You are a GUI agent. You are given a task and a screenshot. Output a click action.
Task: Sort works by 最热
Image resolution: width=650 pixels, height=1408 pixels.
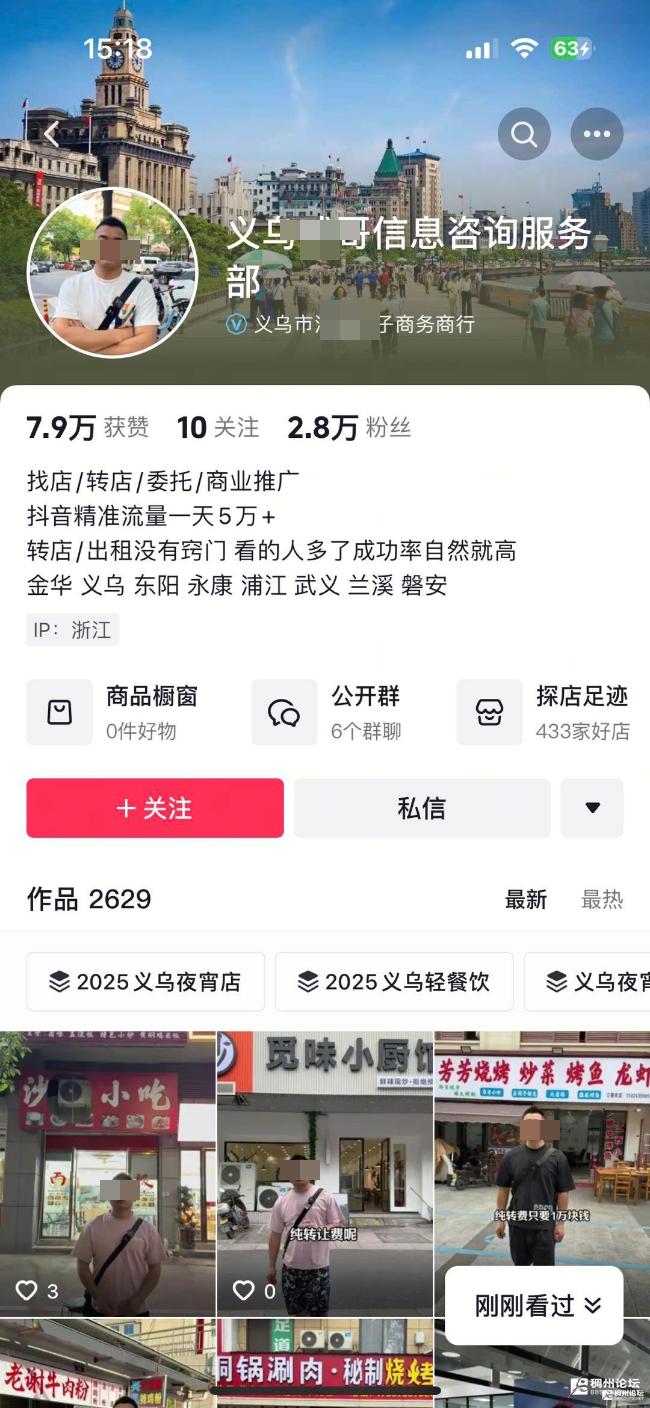pos(602,900)
